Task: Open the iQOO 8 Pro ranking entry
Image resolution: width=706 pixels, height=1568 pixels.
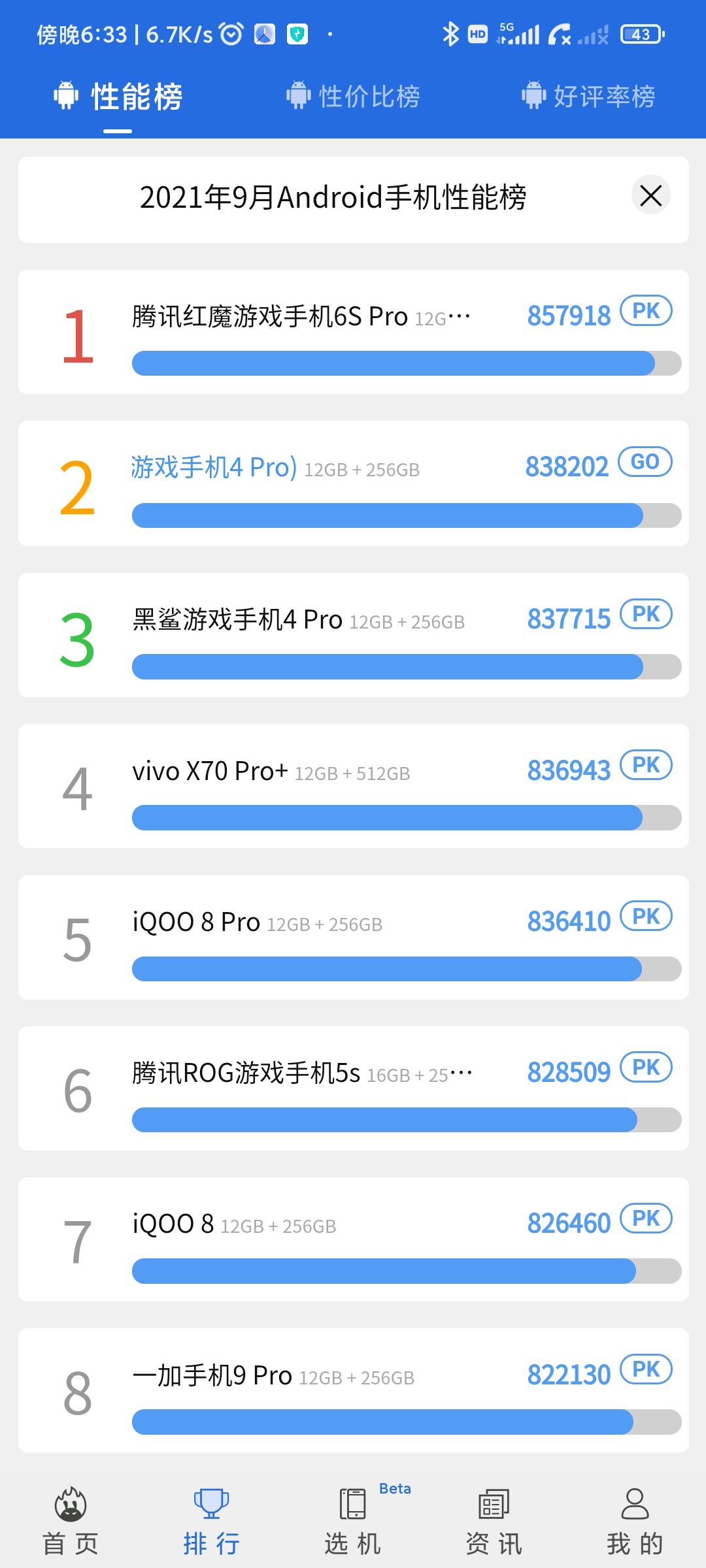Action: click(x=354, y=938)
